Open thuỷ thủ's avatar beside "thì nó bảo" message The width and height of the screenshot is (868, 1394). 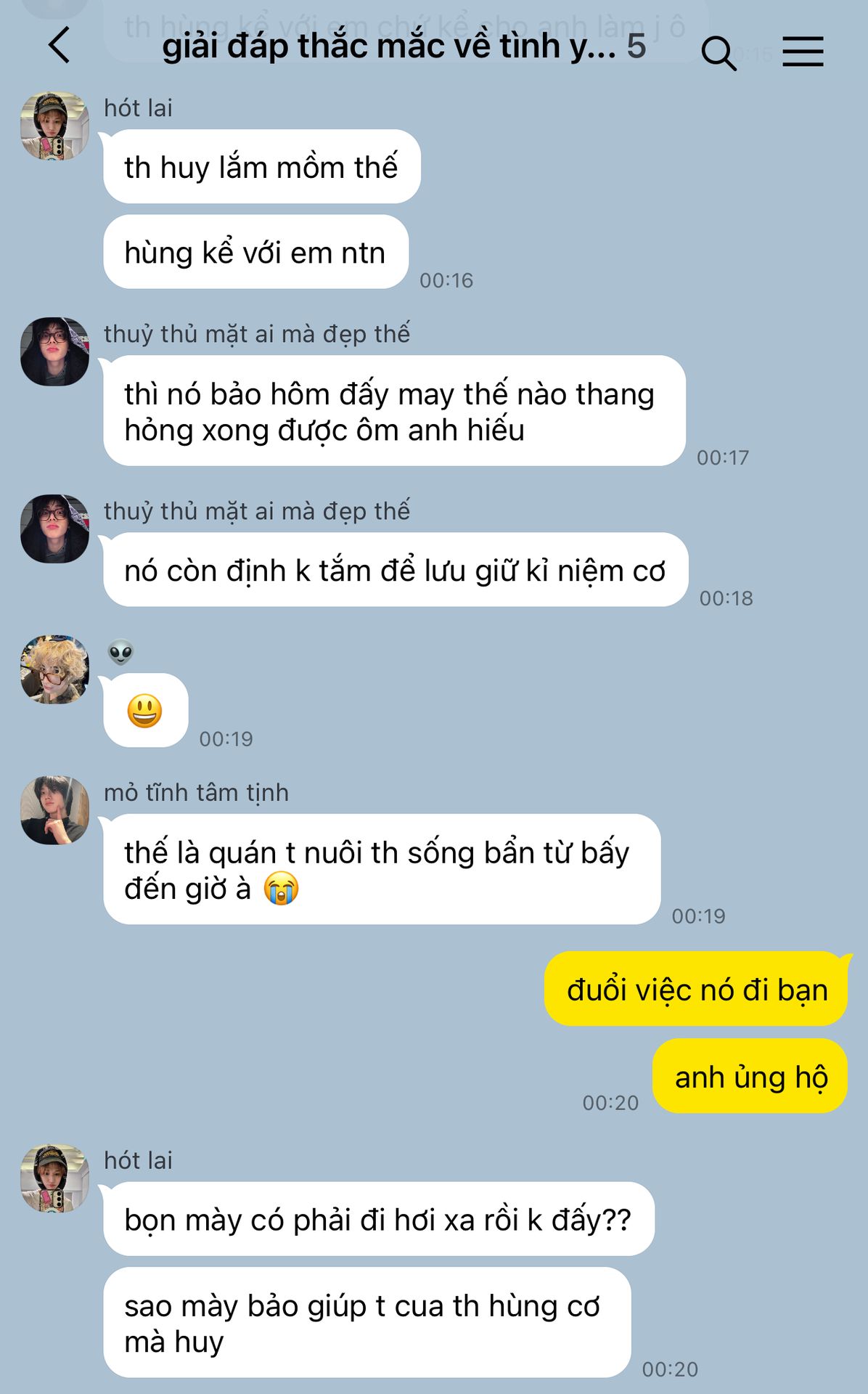click(x=54, y=351)
